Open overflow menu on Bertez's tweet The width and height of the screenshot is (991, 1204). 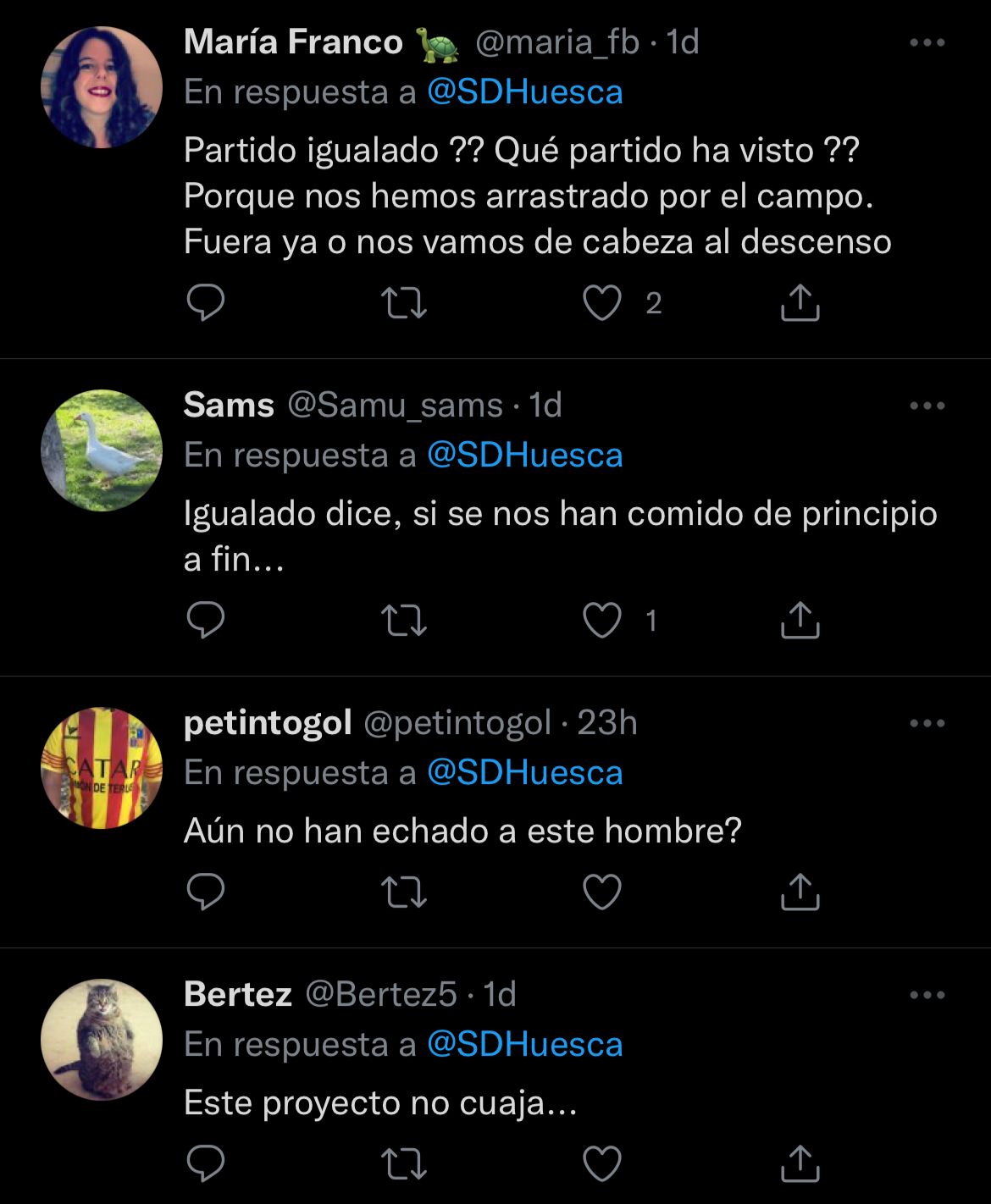click(x=927, y=995)
